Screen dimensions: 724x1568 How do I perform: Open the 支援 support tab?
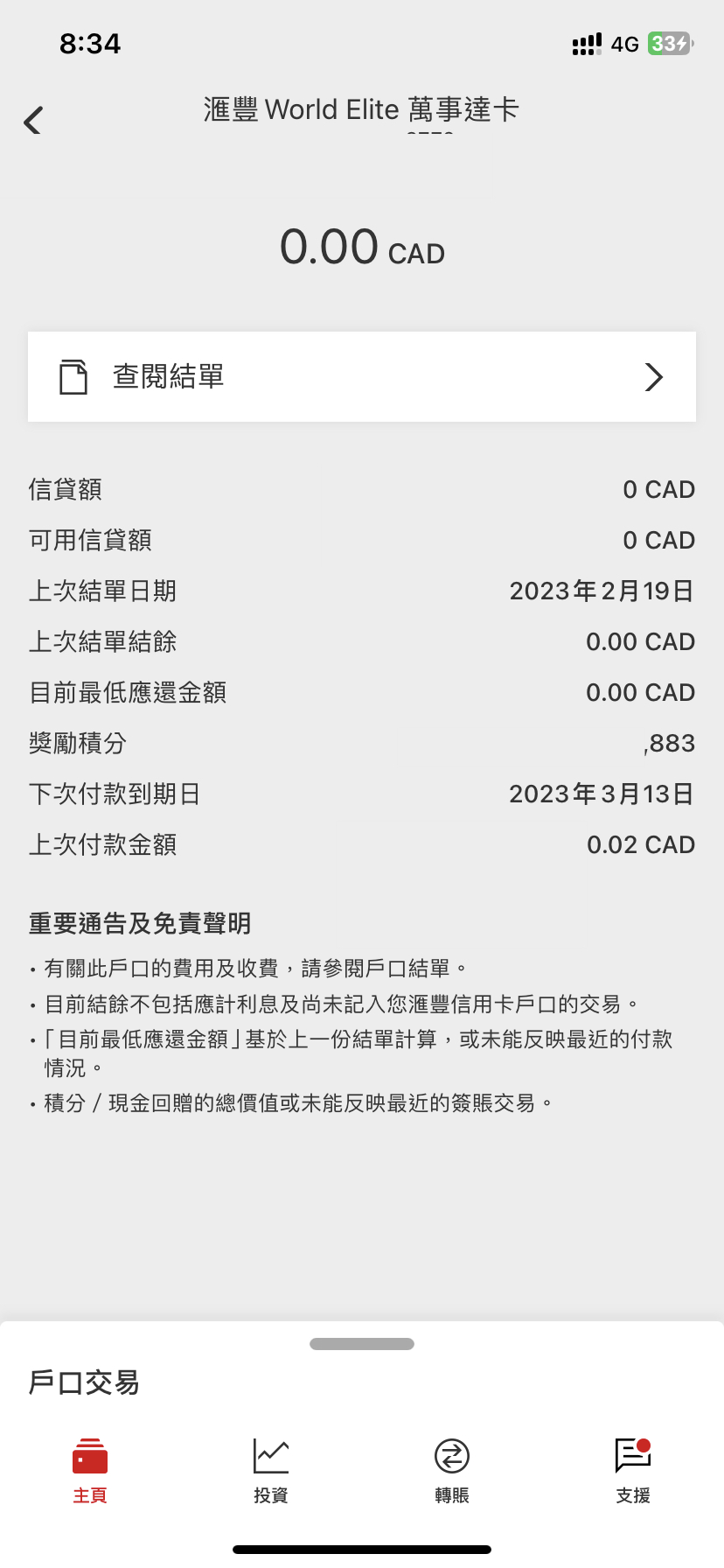[633, 1470]
